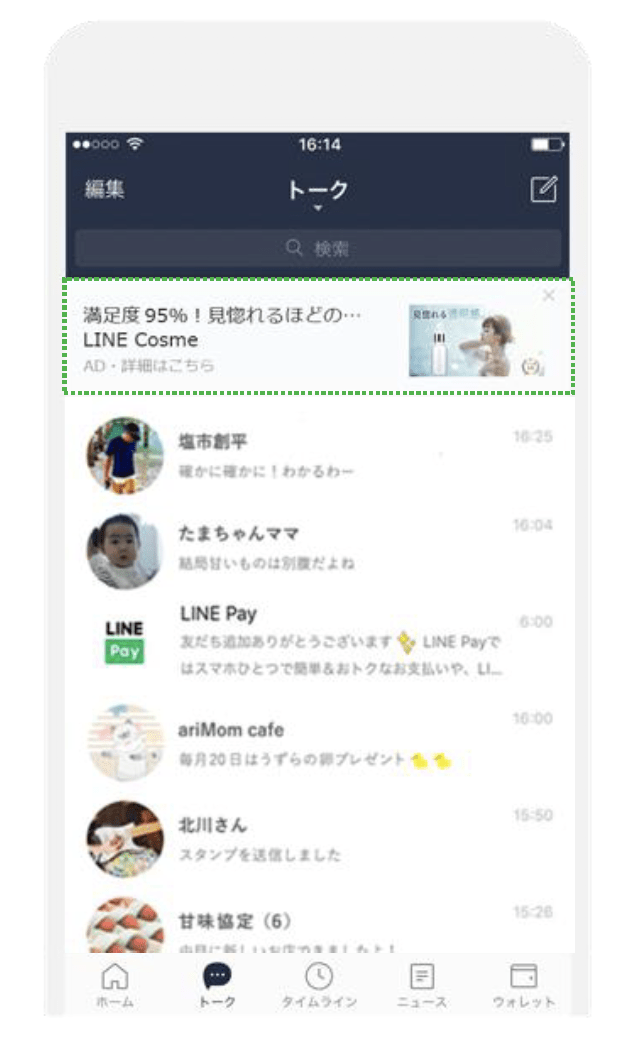This screenshot has width=634, height=1044.
Task: Open the chat with たまちゃんママ
Action: (x=318, y=551)
